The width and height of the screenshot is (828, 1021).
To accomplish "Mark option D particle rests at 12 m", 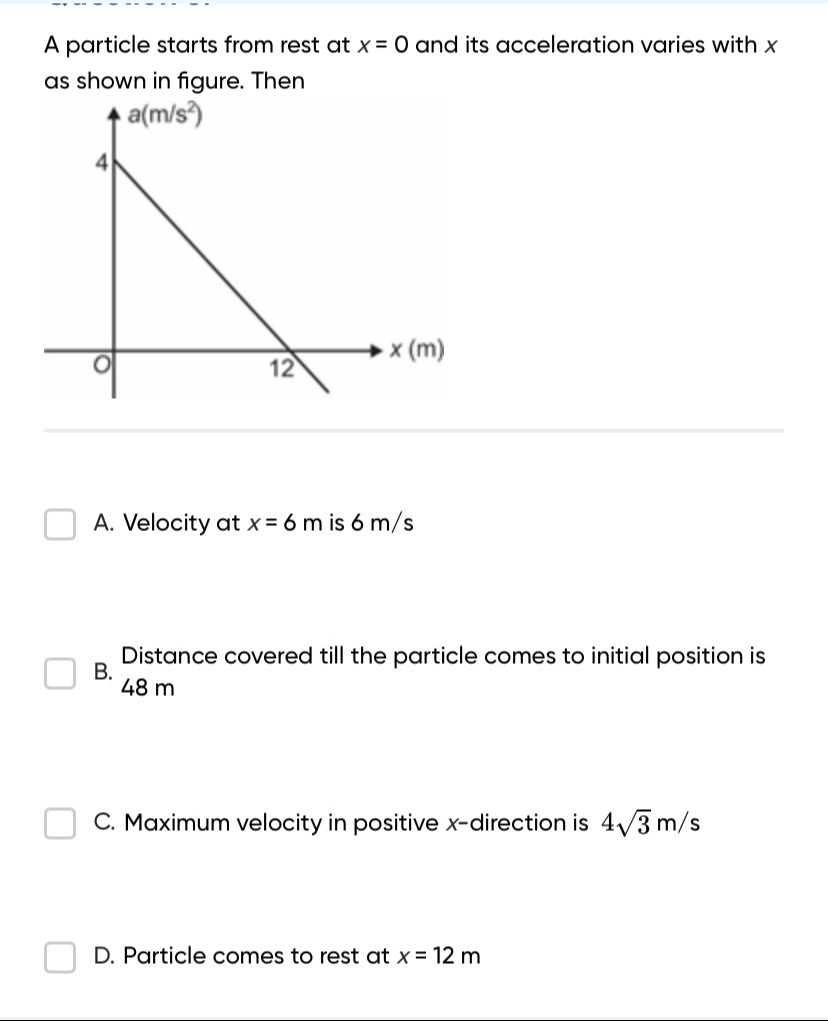I will pos(60,956).
